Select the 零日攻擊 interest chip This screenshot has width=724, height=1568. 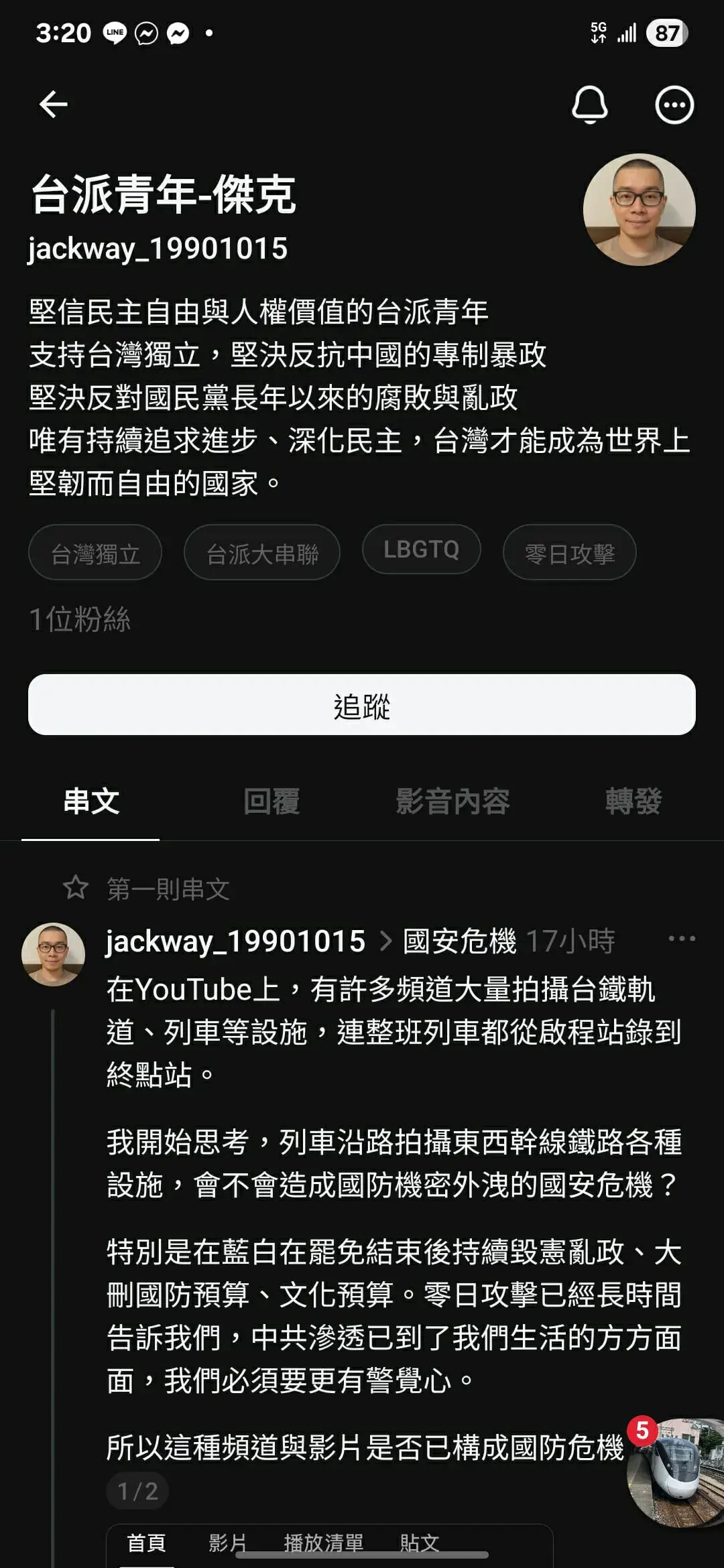point(569,553)
